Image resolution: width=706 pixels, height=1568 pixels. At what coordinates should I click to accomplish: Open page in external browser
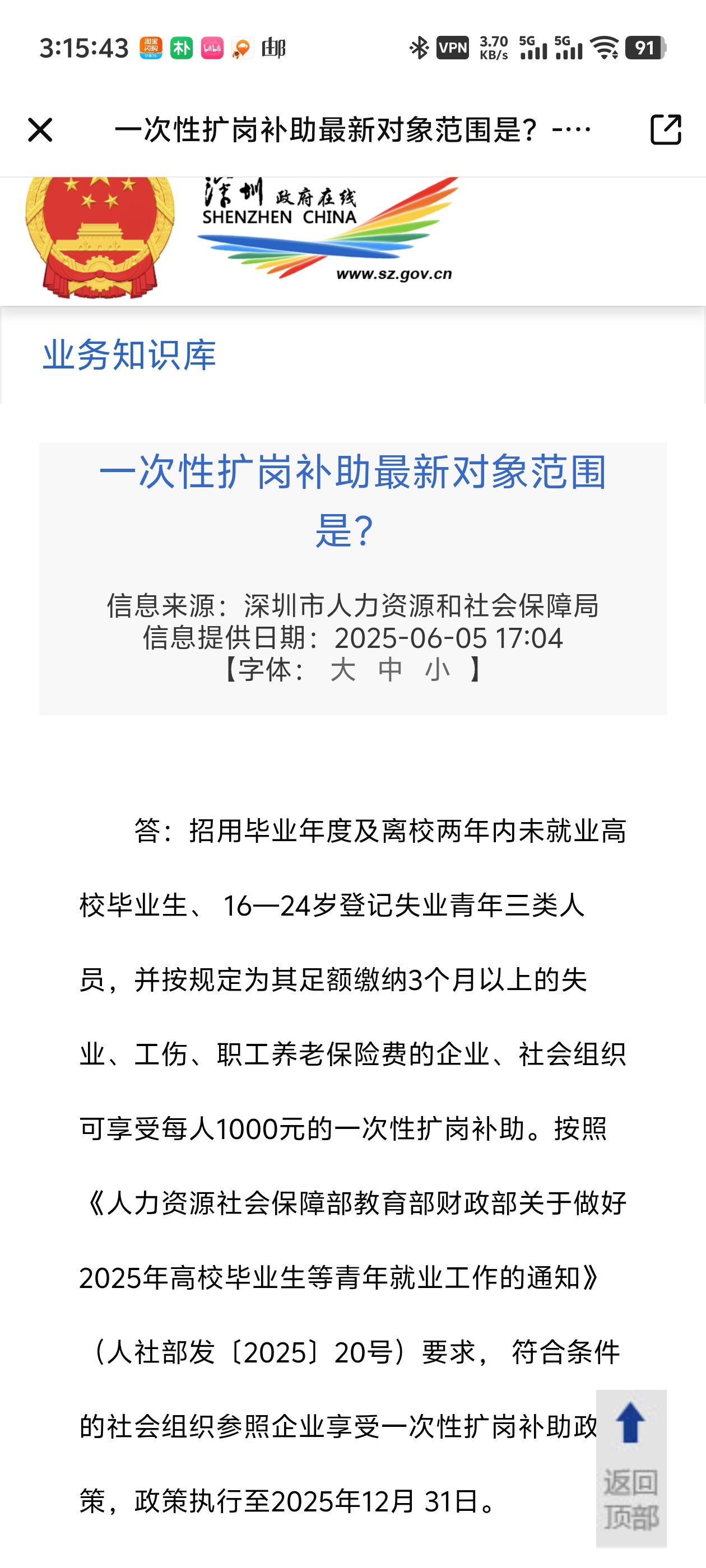pos(665,130)
